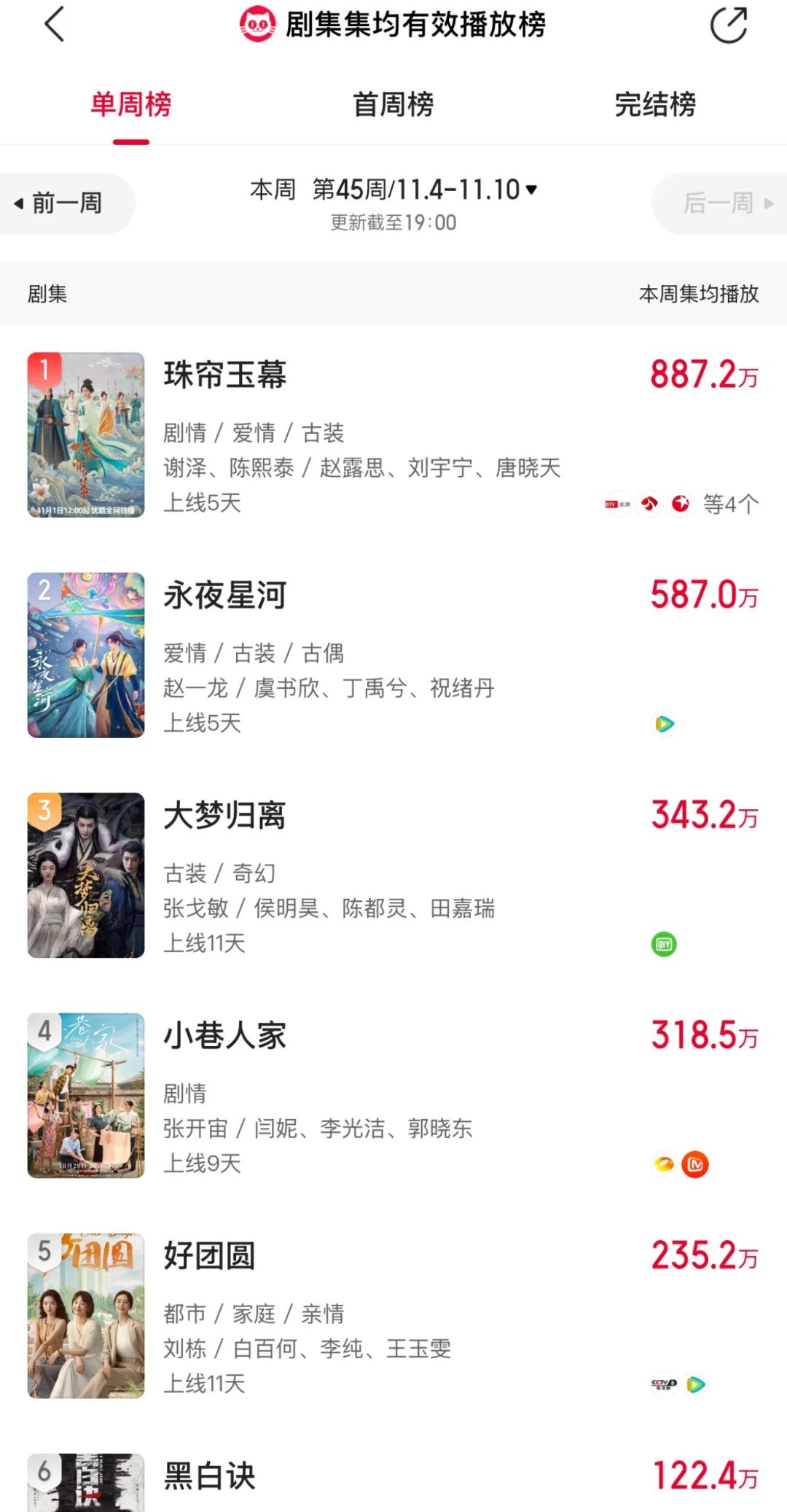Select the 单周榜 tab

tap(131, 105)
